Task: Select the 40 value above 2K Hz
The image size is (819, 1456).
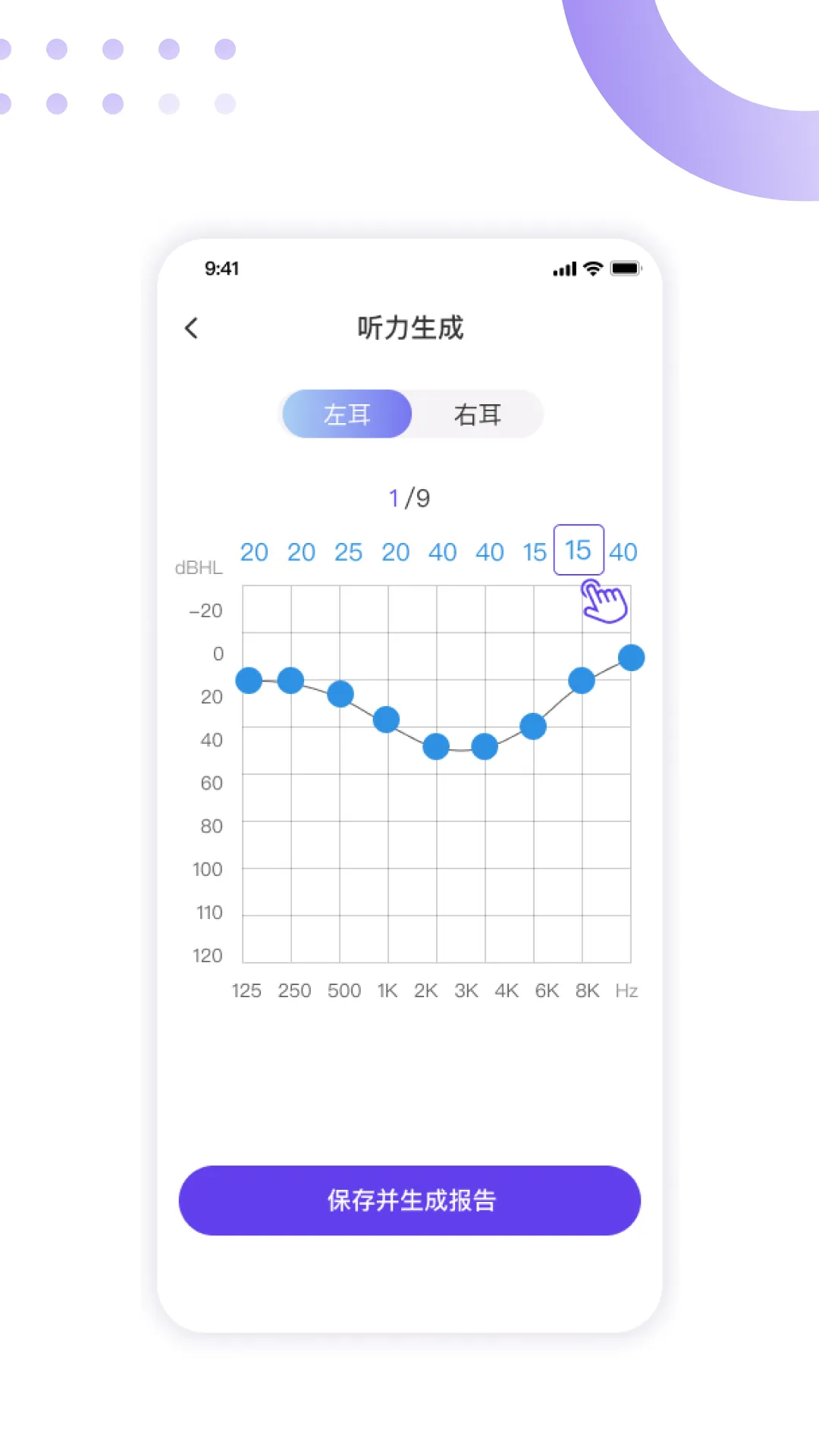Action: coord(443,552)
